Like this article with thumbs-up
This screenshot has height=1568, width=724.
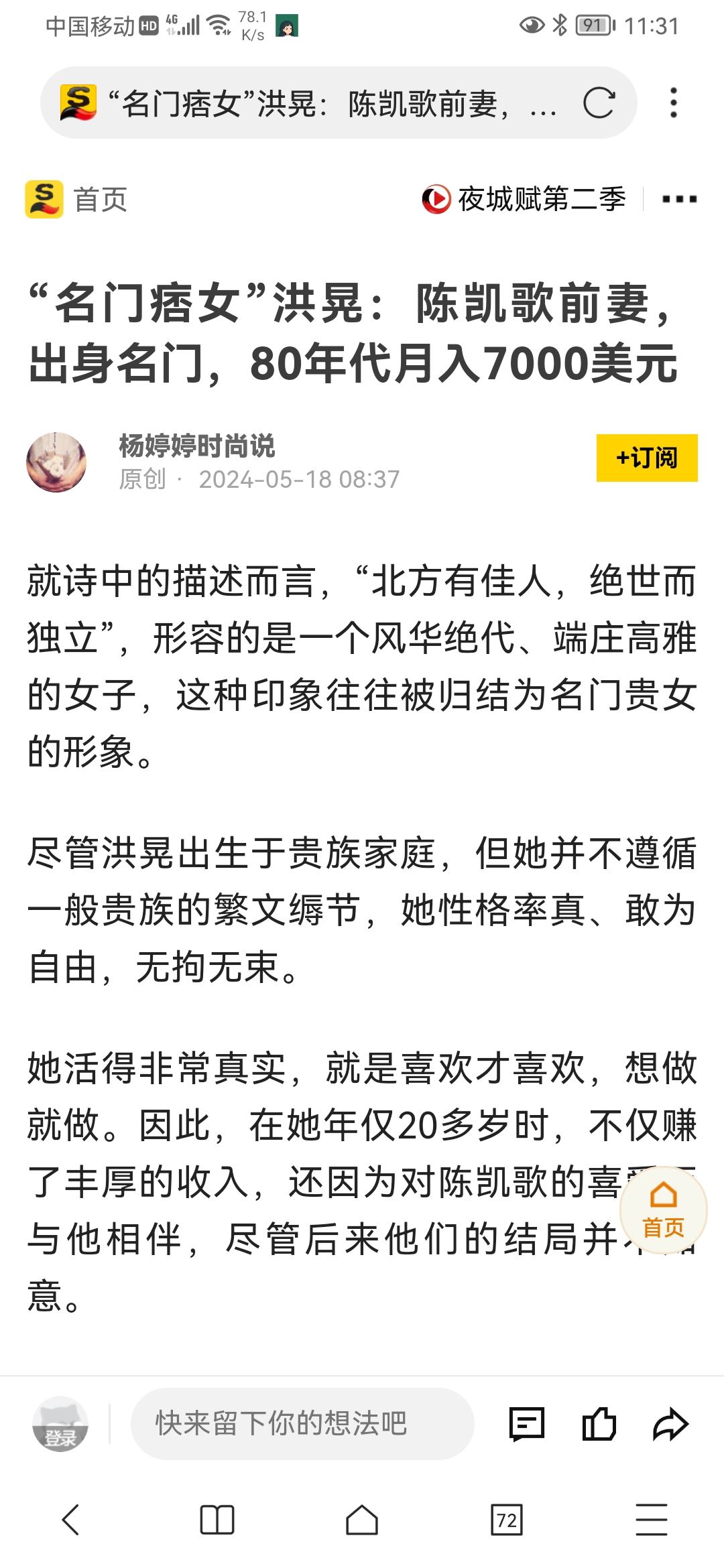(x=599, y=1424)
